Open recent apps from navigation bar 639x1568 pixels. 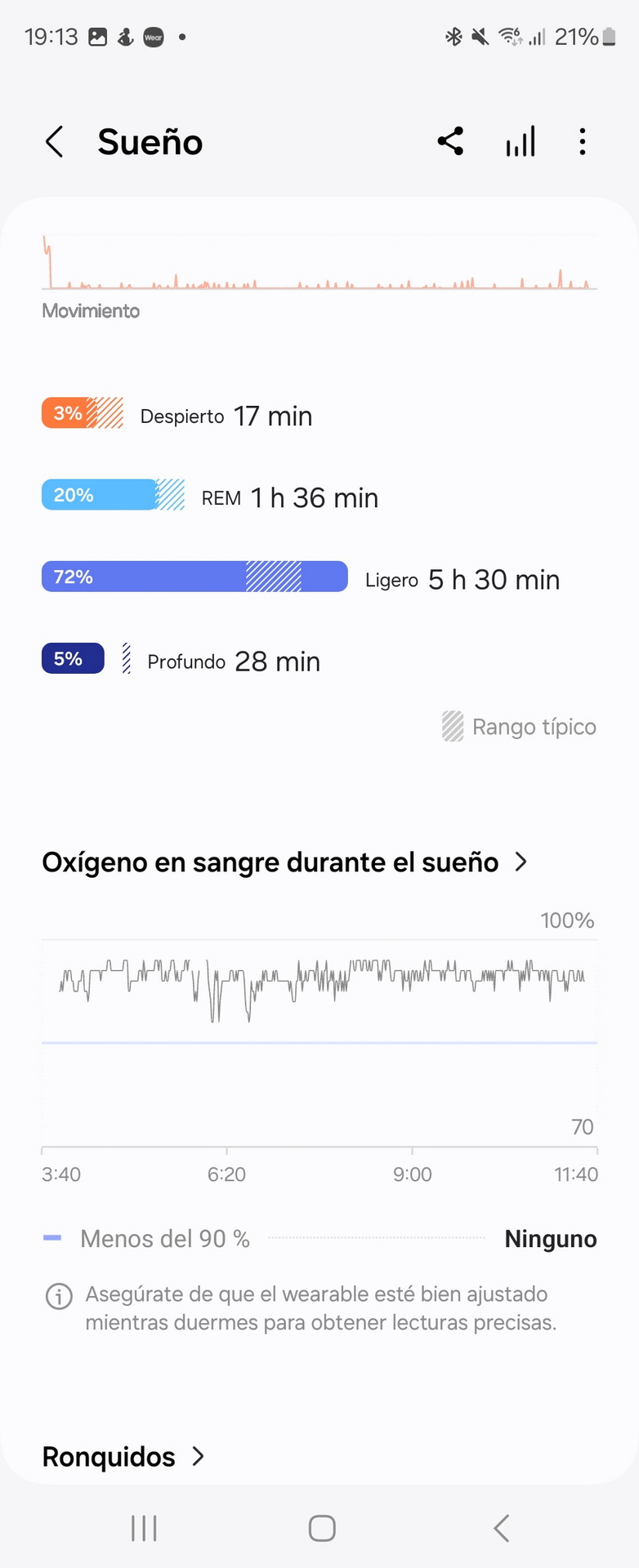144,1528
